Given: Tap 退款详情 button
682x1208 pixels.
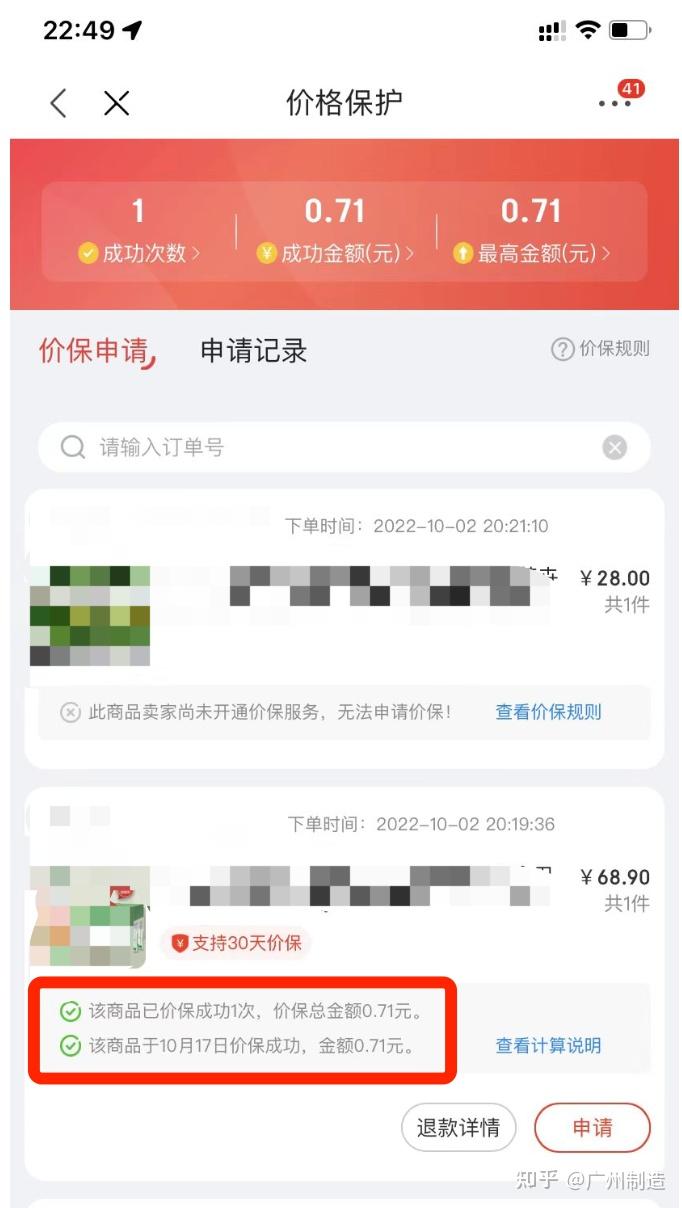Looking at the screenshot, I should coord(458,1128).
